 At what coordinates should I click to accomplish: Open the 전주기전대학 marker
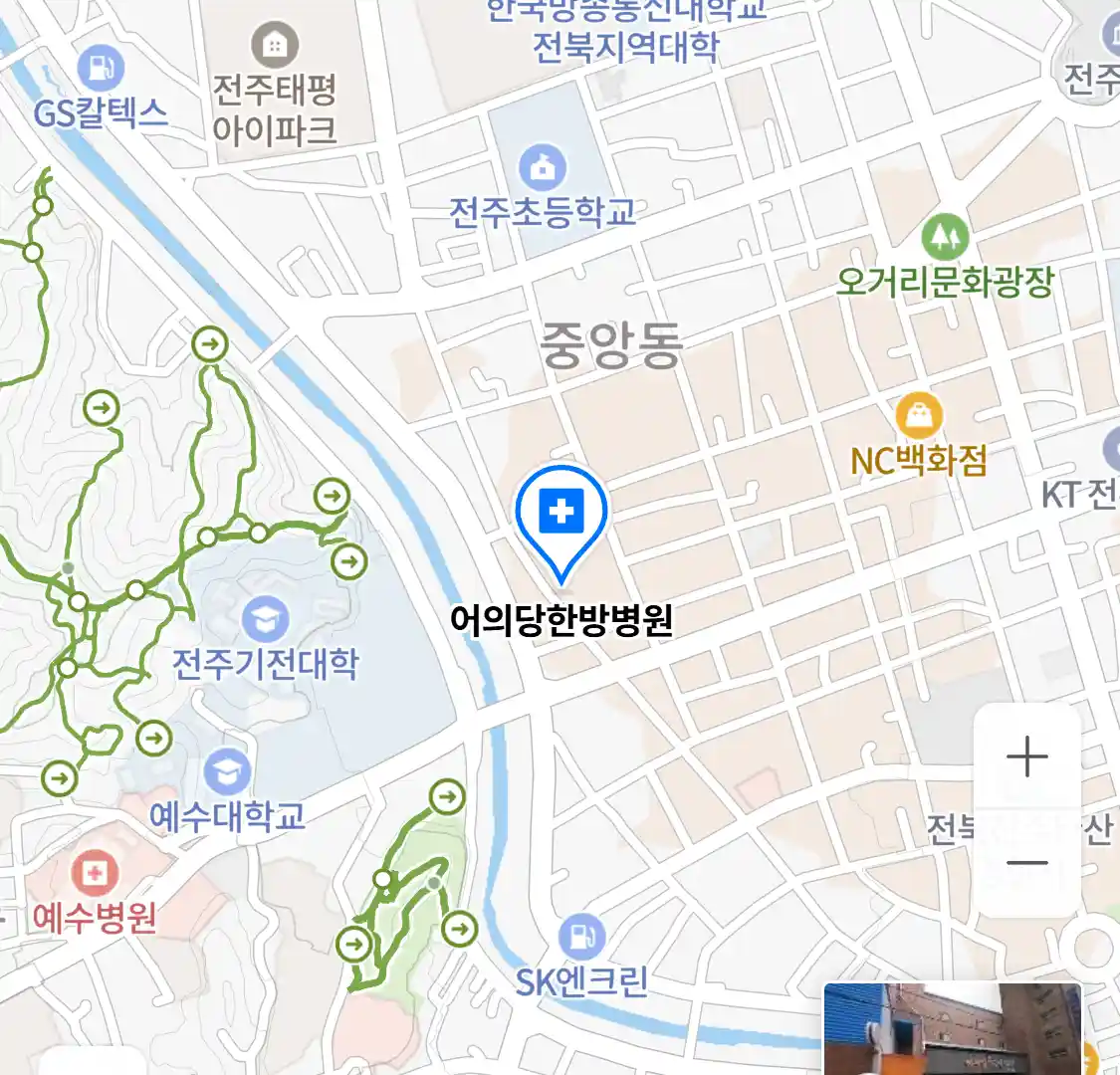click(x=264, y=620)
